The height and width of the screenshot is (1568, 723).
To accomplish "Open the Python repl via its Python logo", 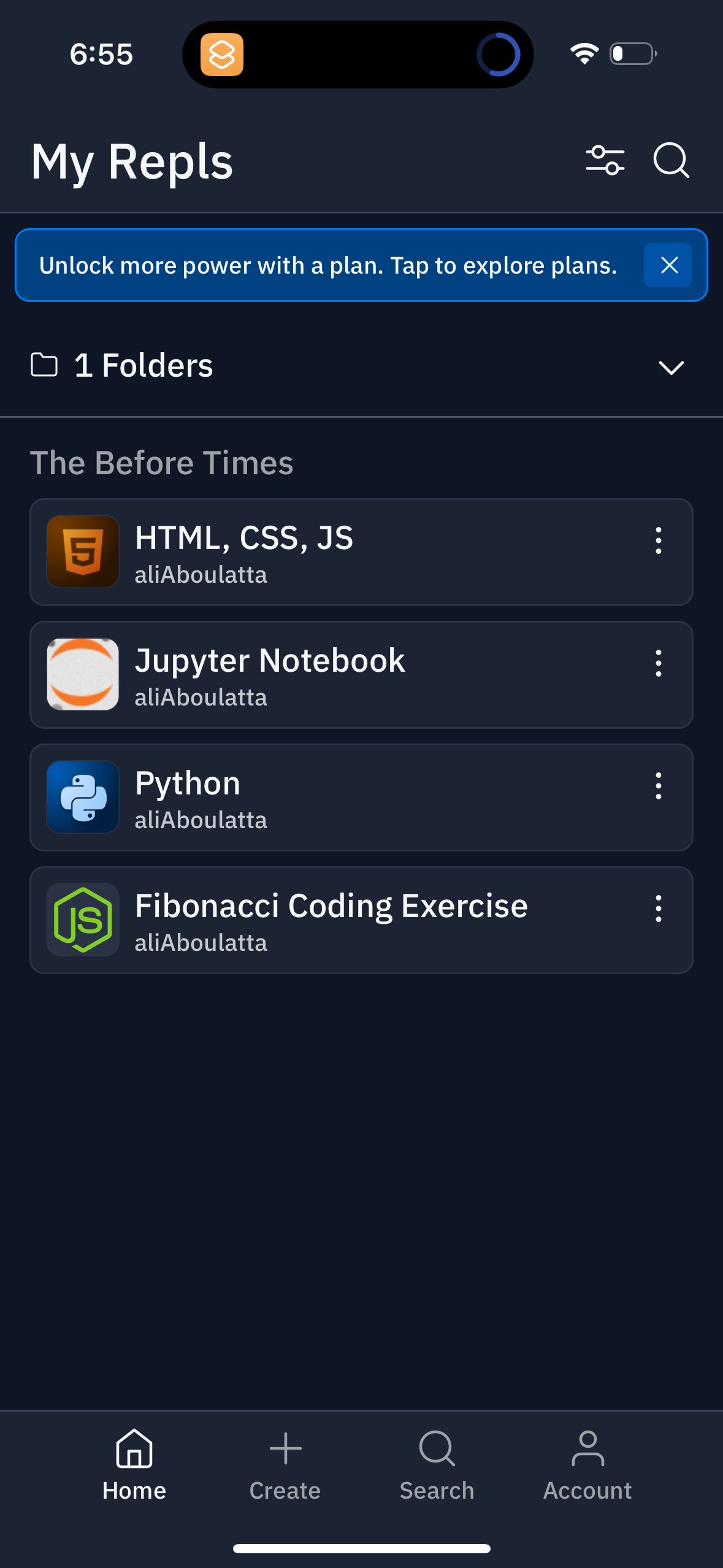I will coord(82,797).
